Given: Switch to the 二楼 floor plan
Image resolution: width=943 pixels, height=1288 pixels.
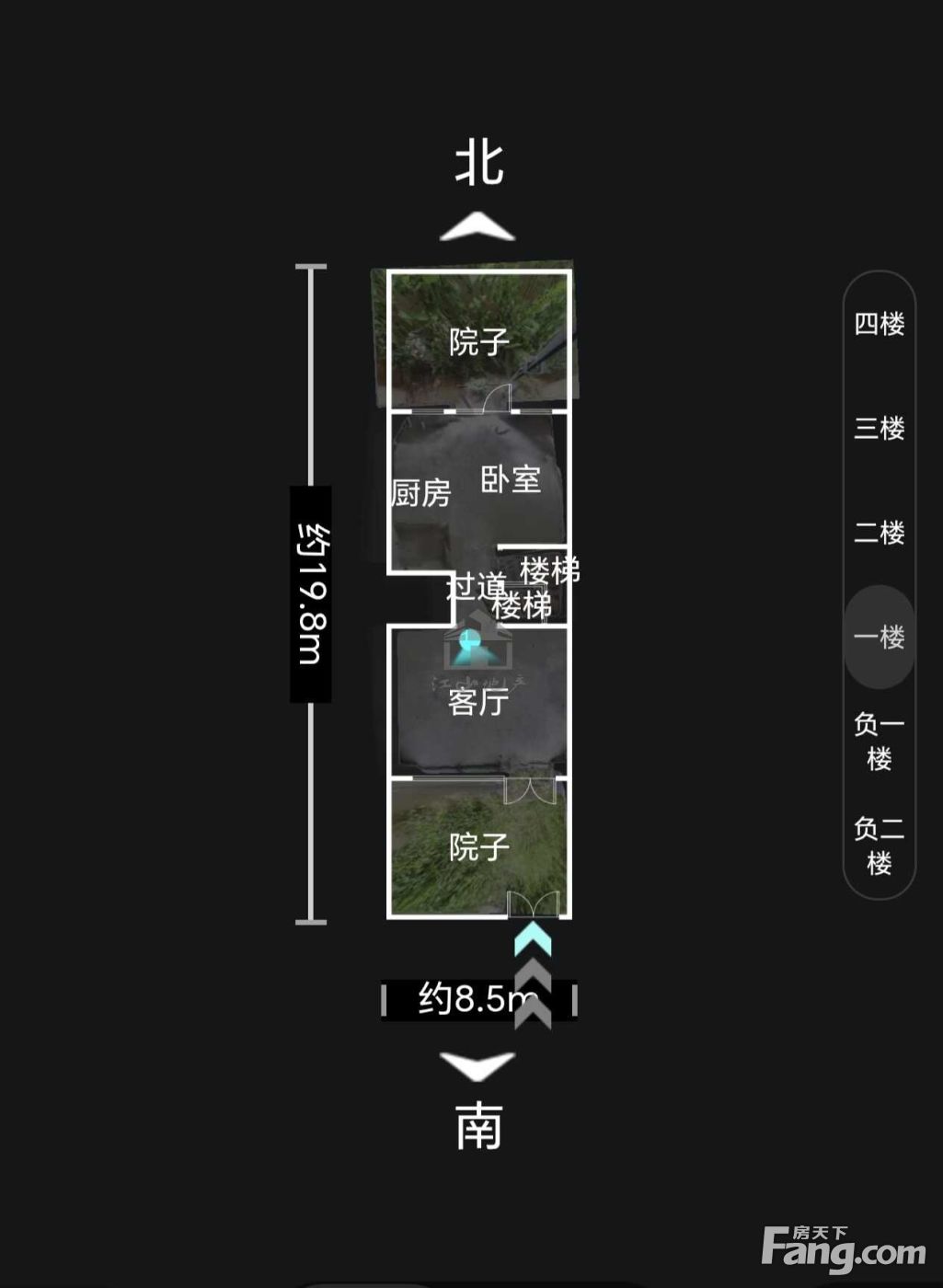Looking at the screenshot, I should (x=880, y=532).
